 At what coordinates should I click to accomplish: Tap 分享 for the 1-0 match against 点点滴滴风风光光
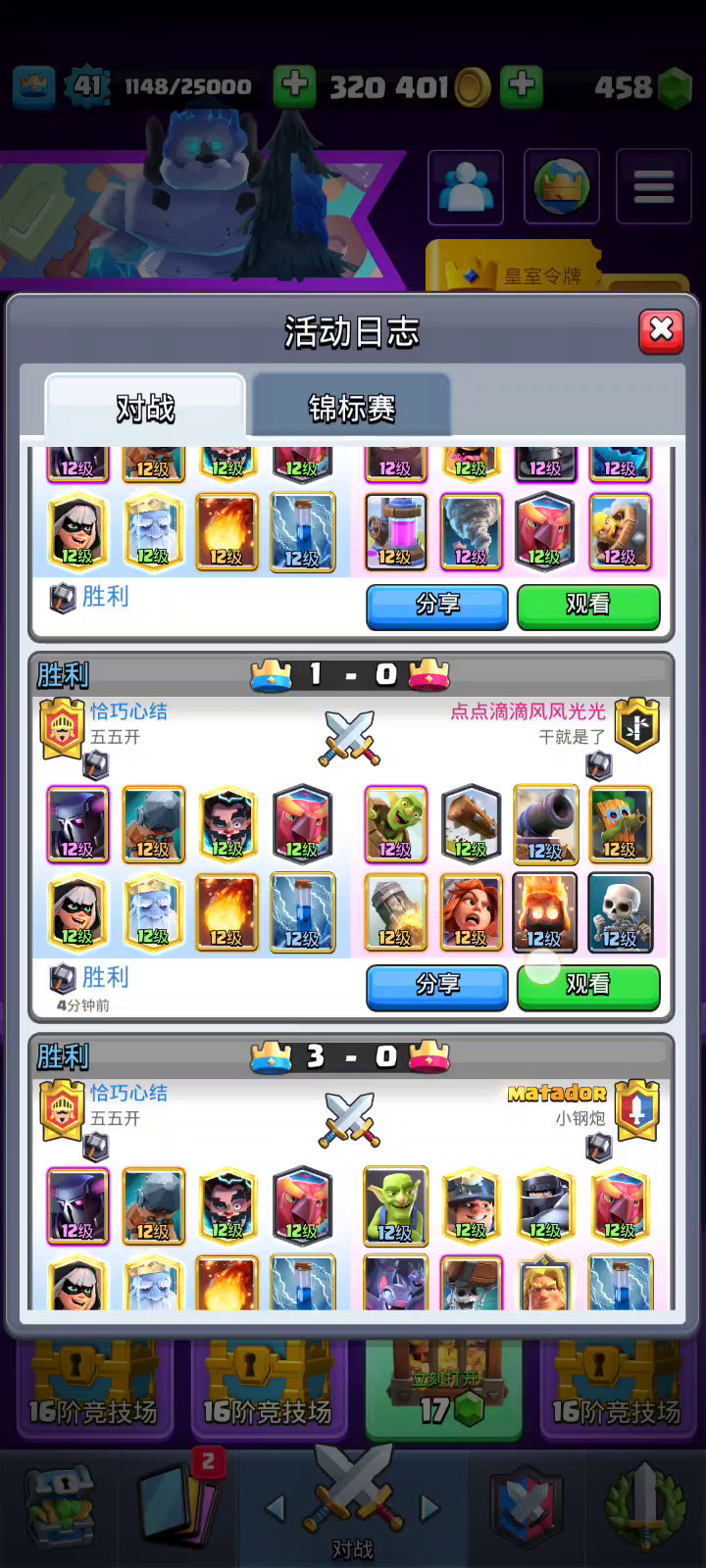[x=437, y=986]
